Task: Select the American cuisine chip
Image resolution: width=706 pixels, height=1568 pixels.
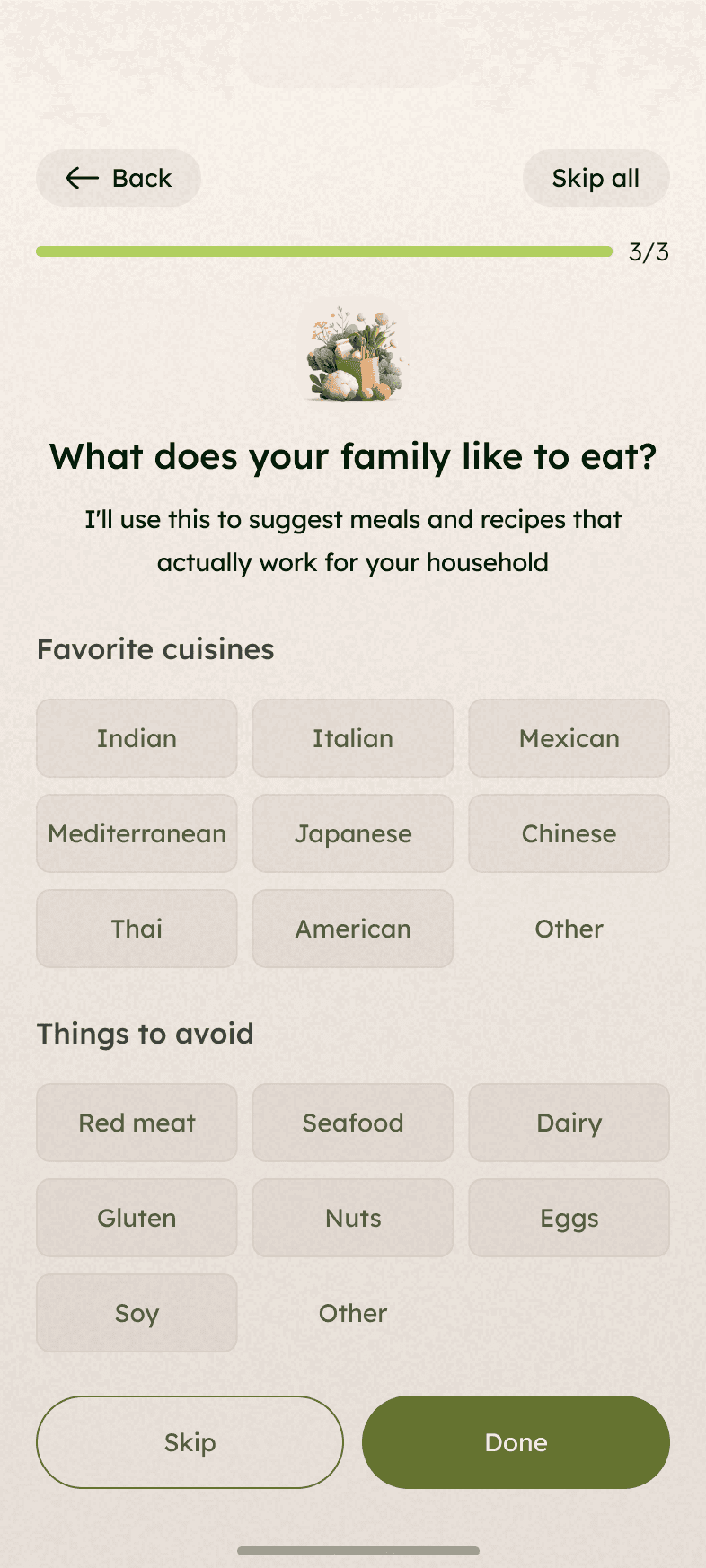Action: [x=353, y=929]
